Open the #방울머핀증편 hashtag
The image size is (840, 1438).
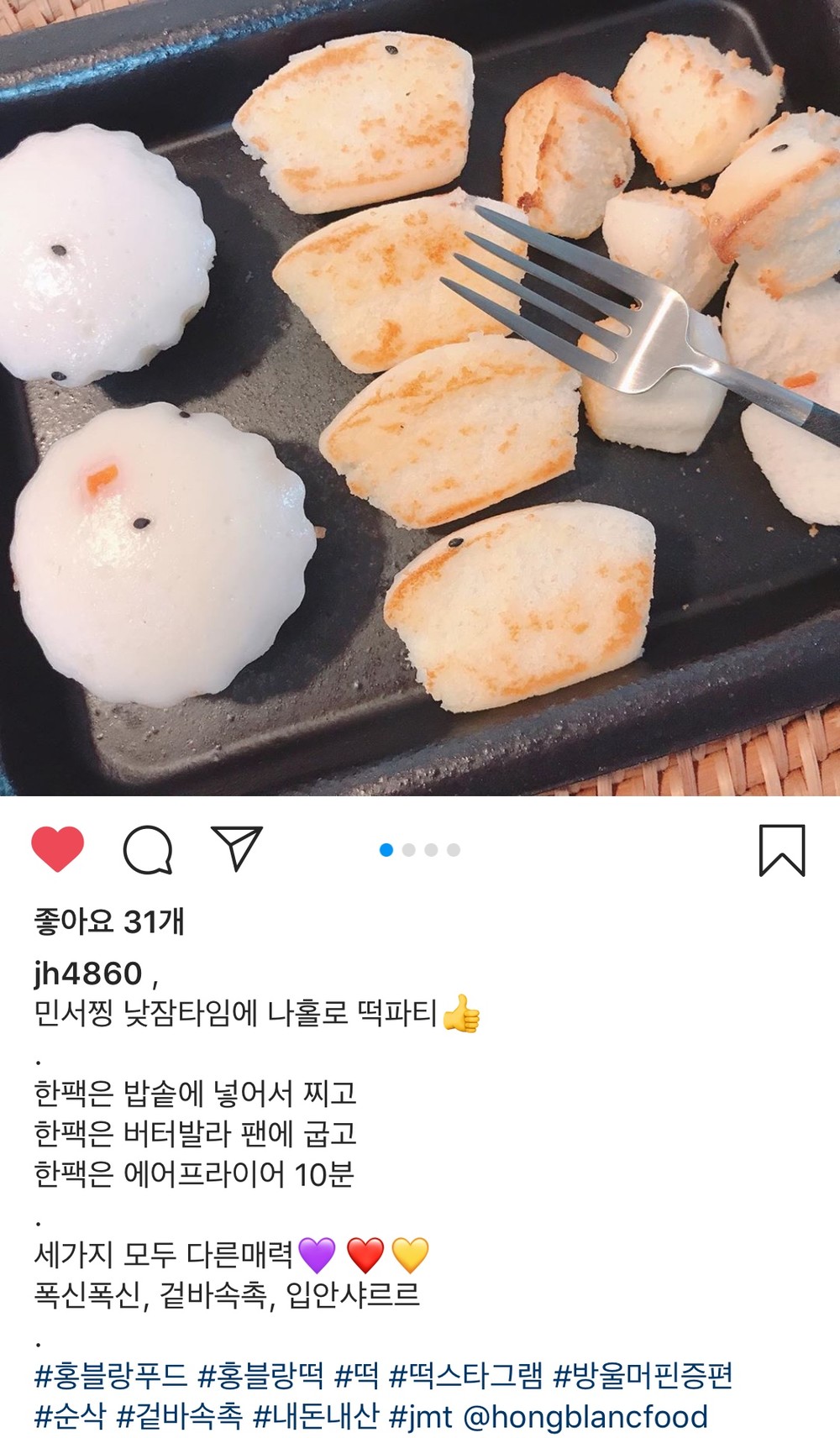643,1376
